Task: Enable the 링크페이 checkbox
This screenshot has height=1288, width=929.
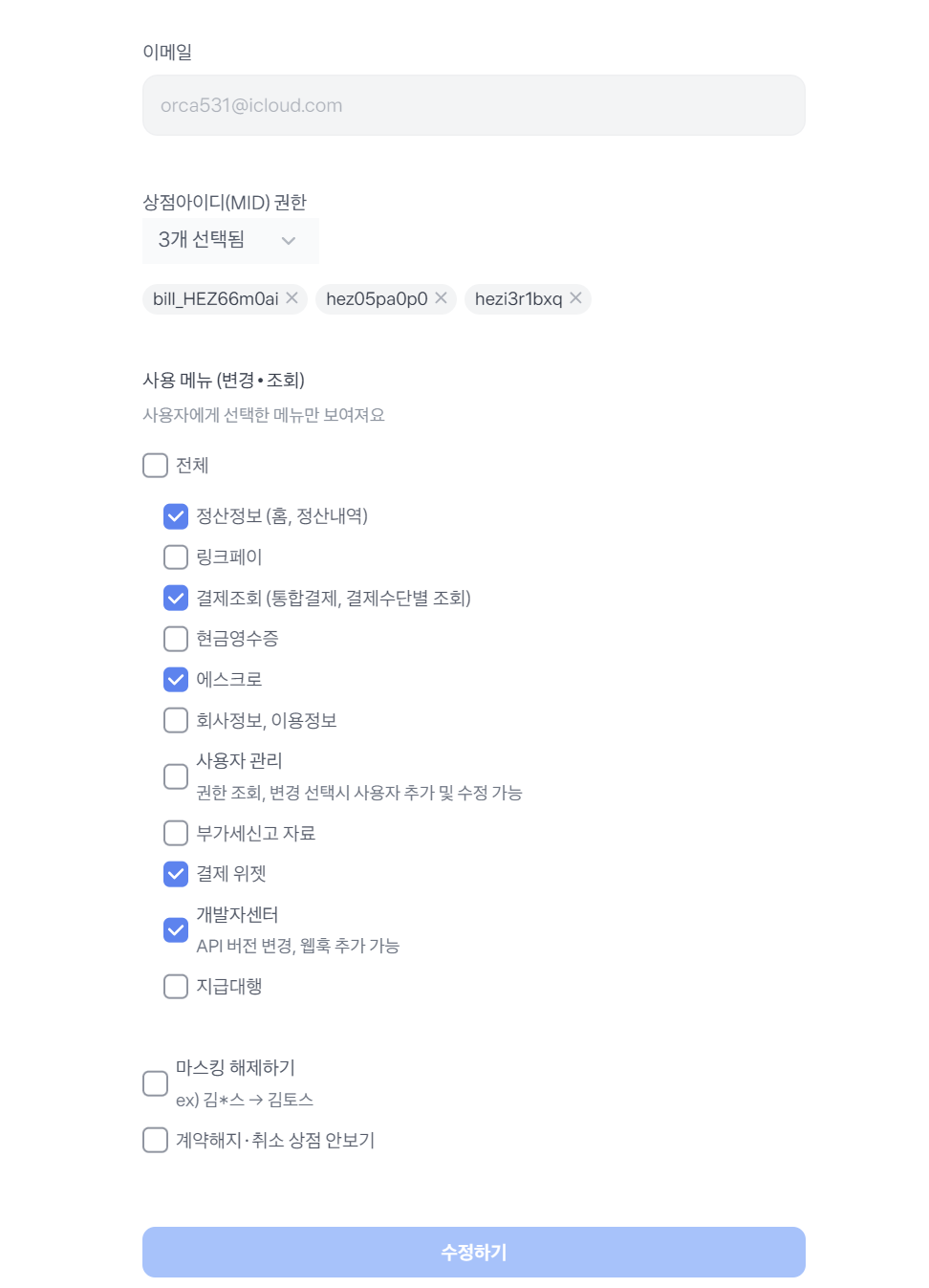Action: pyautogui.click(x=176, y=557)
